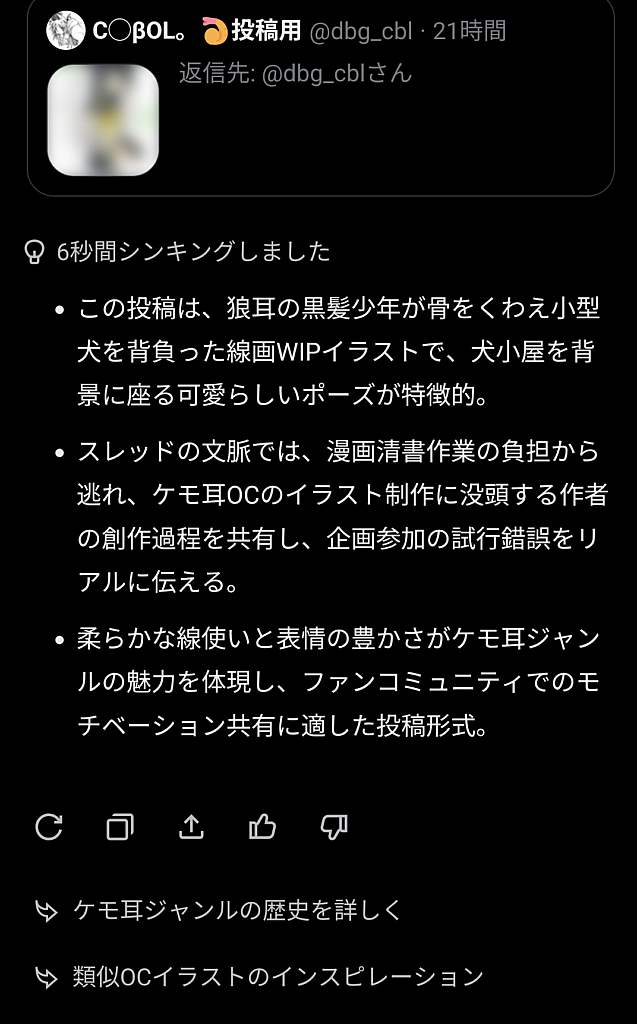
Task: Copy the response text
Action: coord(120,827)
